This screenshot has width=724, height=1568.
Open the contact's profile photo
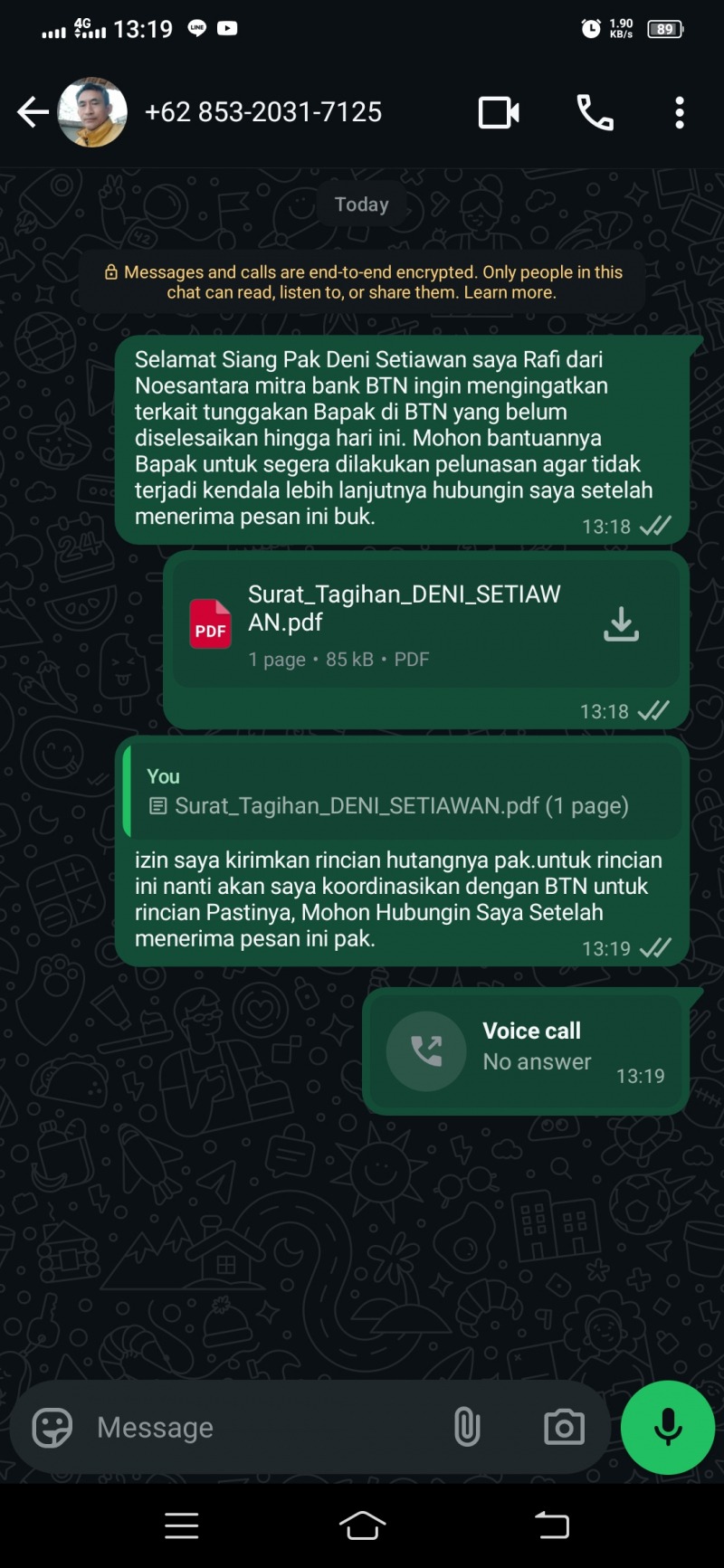pyautogui.click(x=92, y=112)
